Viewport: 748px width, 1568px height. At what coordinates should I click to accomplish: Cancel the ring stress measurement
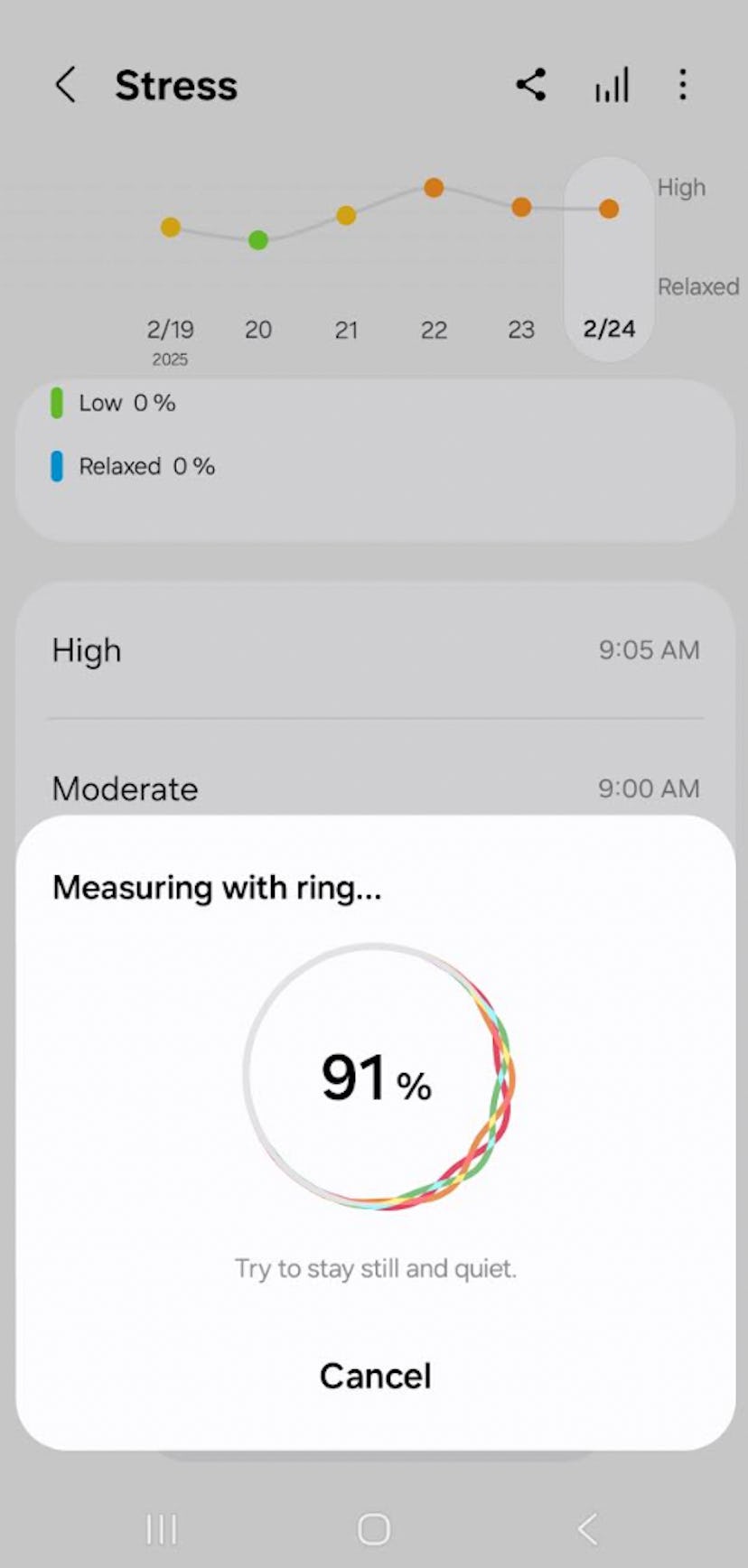tap(375, 1376)
